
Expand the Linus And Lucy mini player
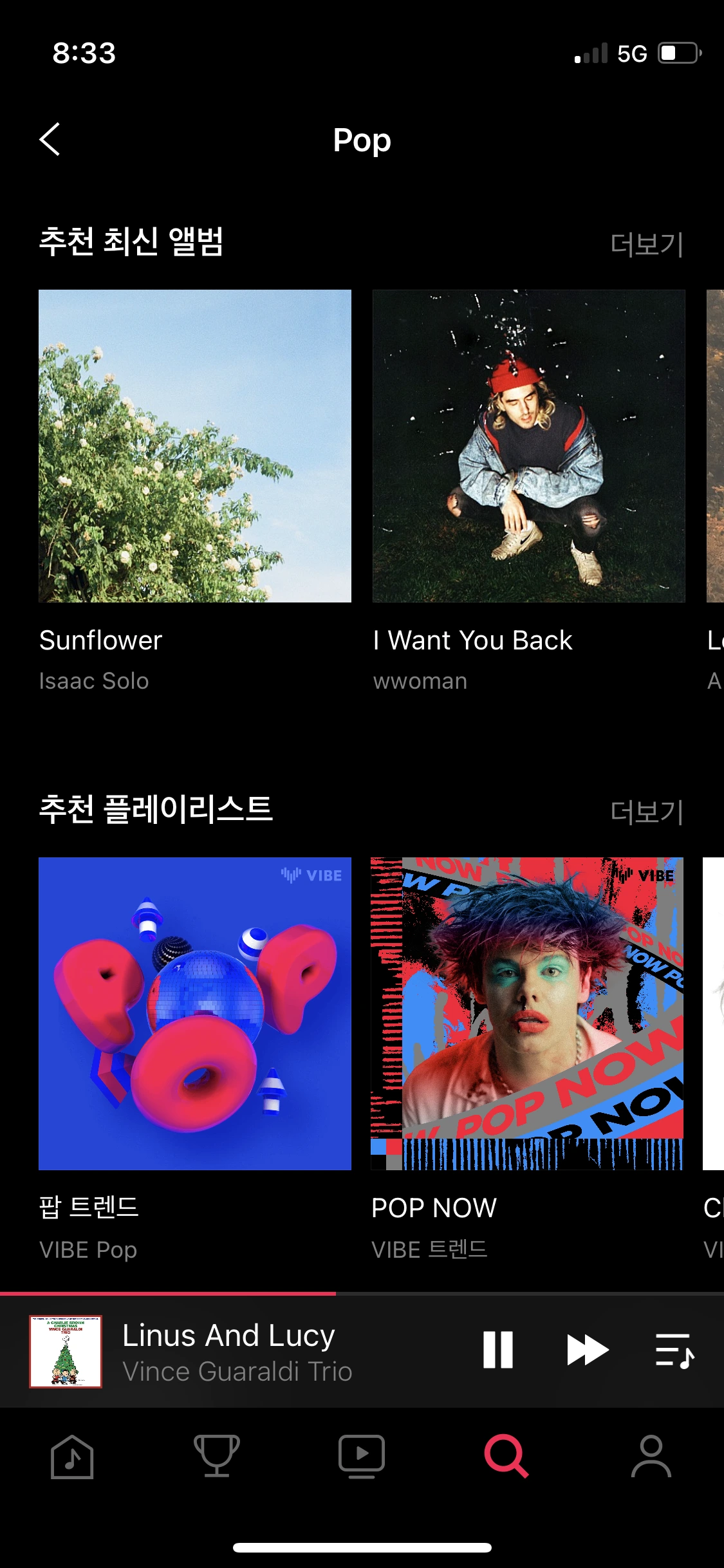238,1351
